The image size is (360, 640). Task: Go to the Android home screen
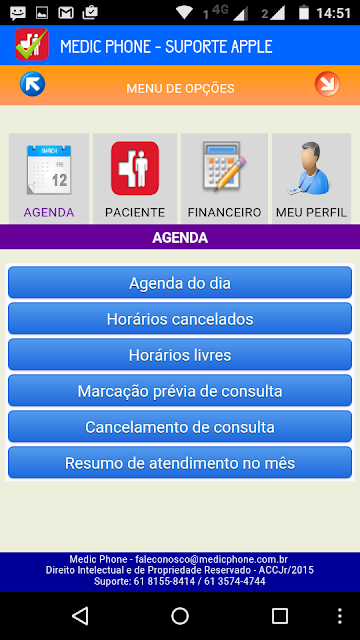pos(180,616)
